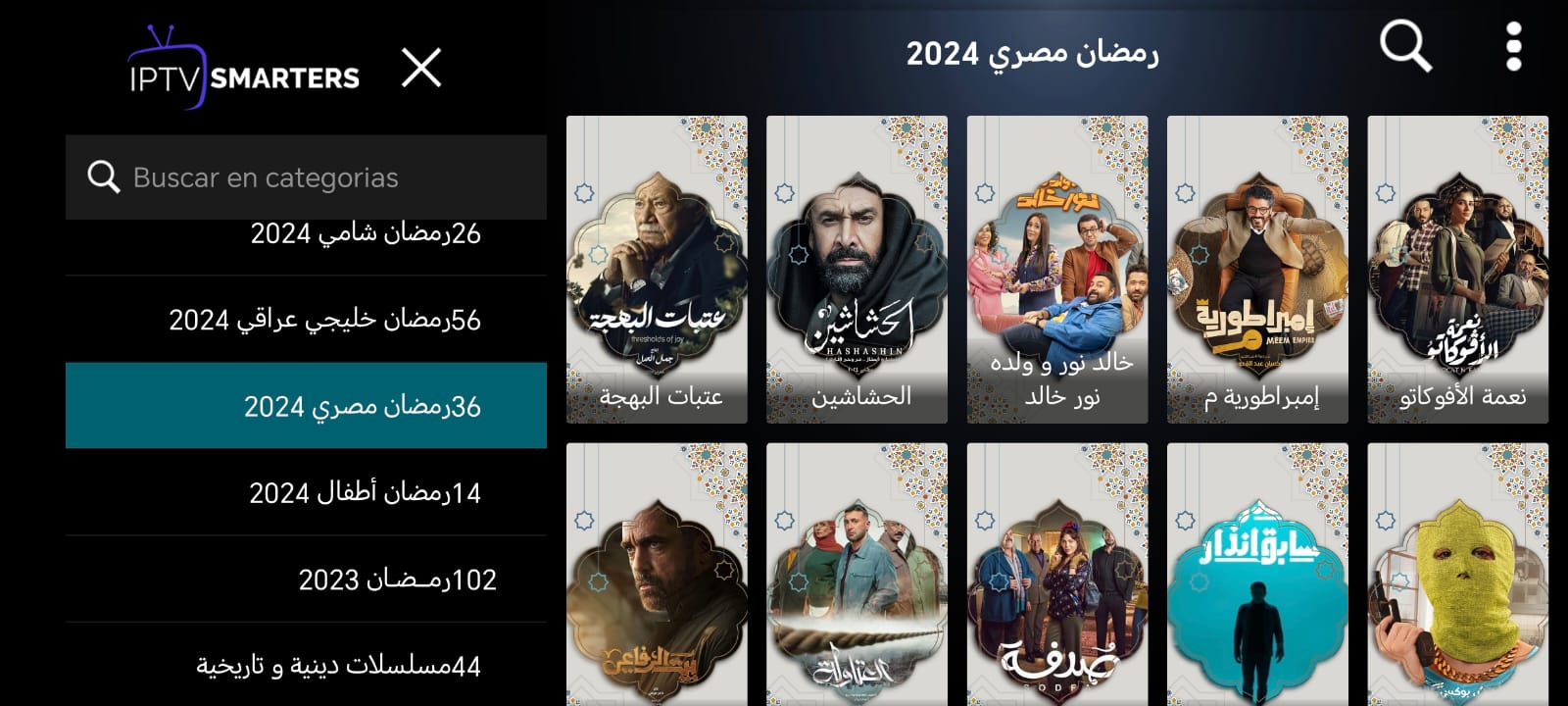The height and width of the screenshot is (706, 1568).
Task: Open the series نعمة الأفوكاتو
Action: coord(1457,270)
